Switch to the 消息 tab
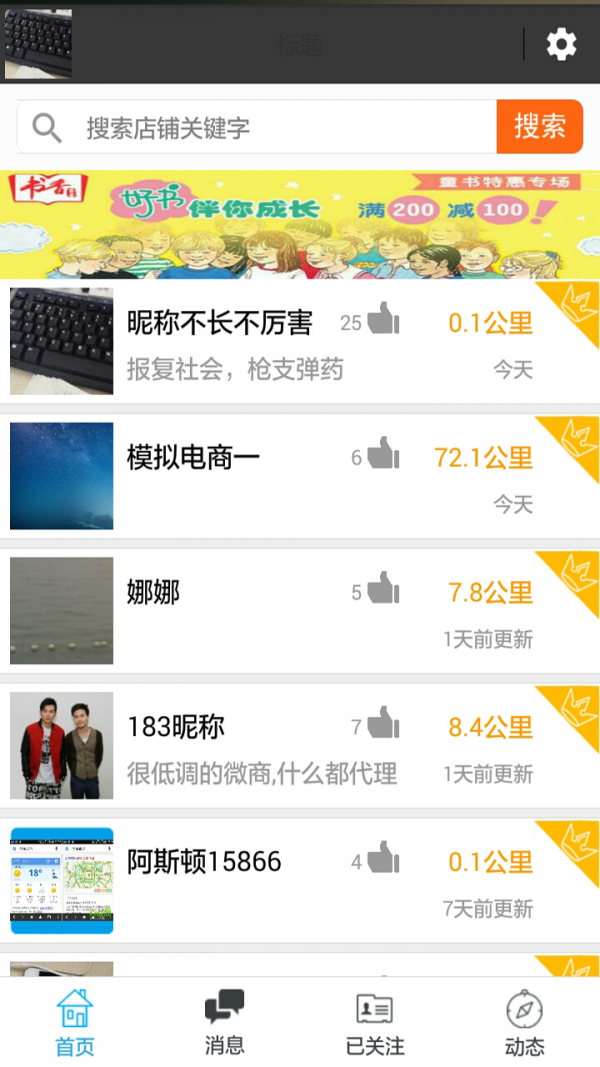Screen dimensions: 600x1067 [224, 1022]
